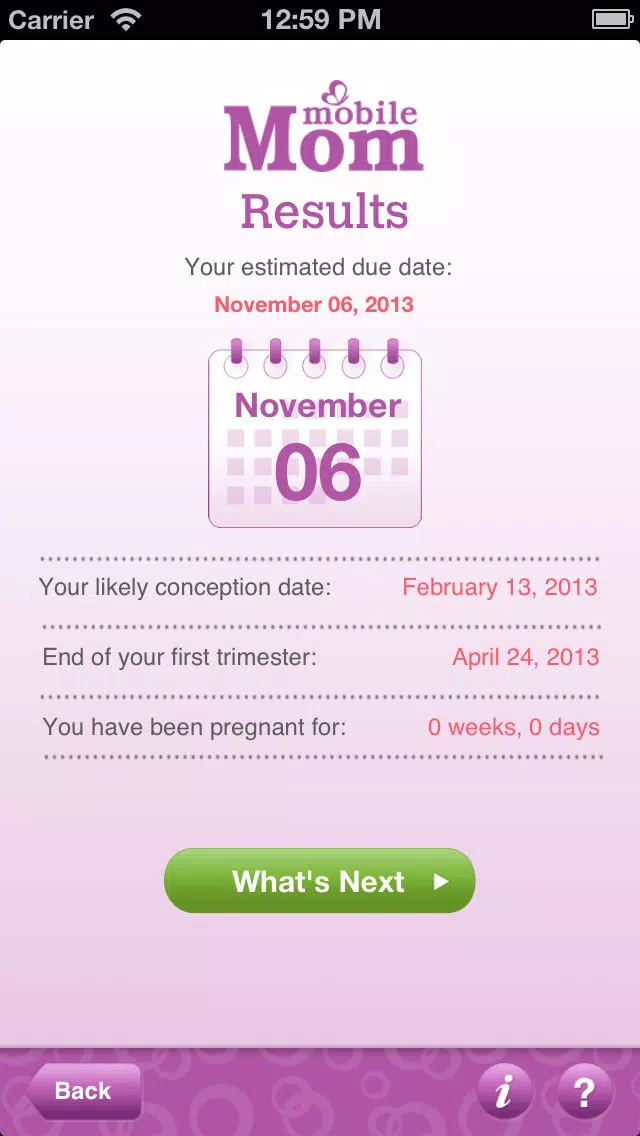Go back using the Back button

[83, 1091]
